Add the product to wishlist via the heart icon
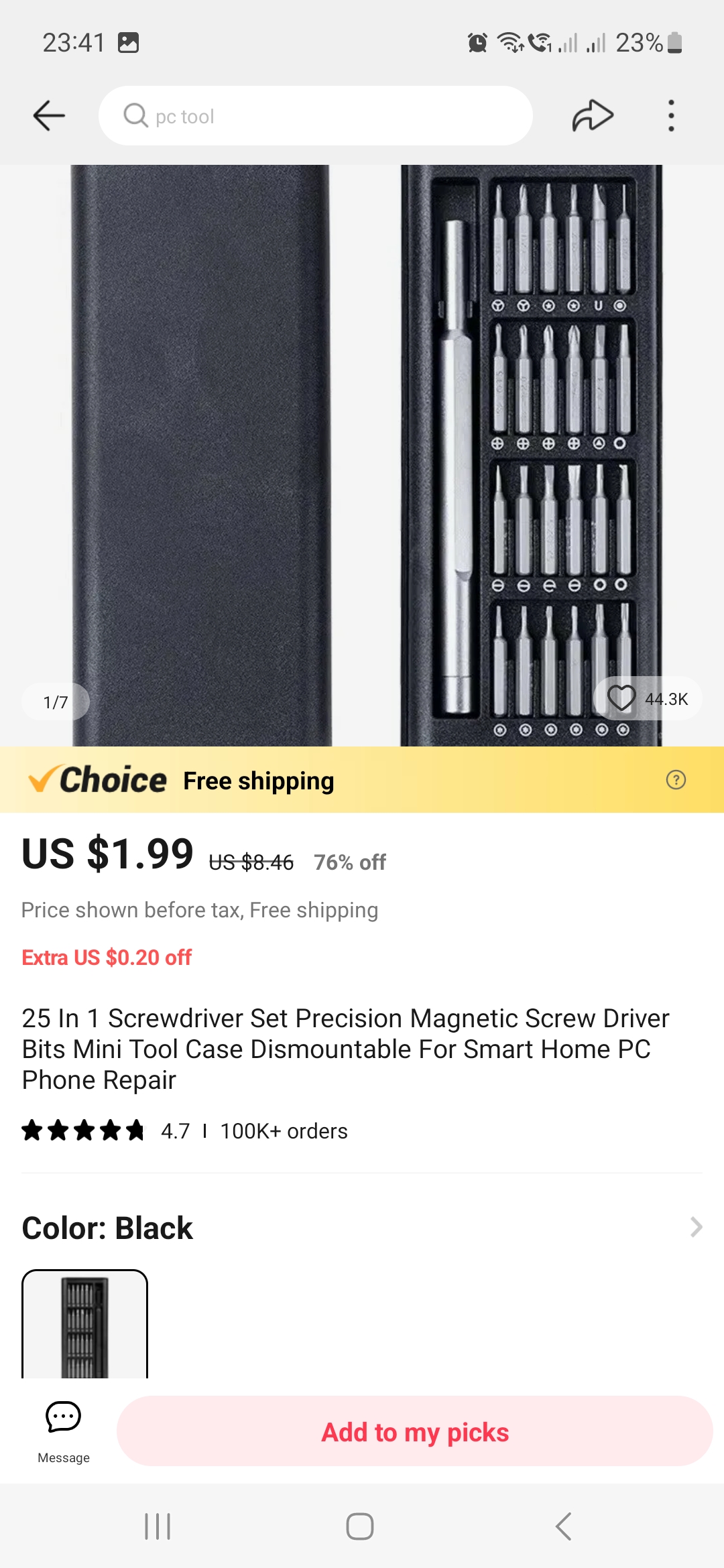This screenshot has height=1568, width=724. (x=621, y=698)
